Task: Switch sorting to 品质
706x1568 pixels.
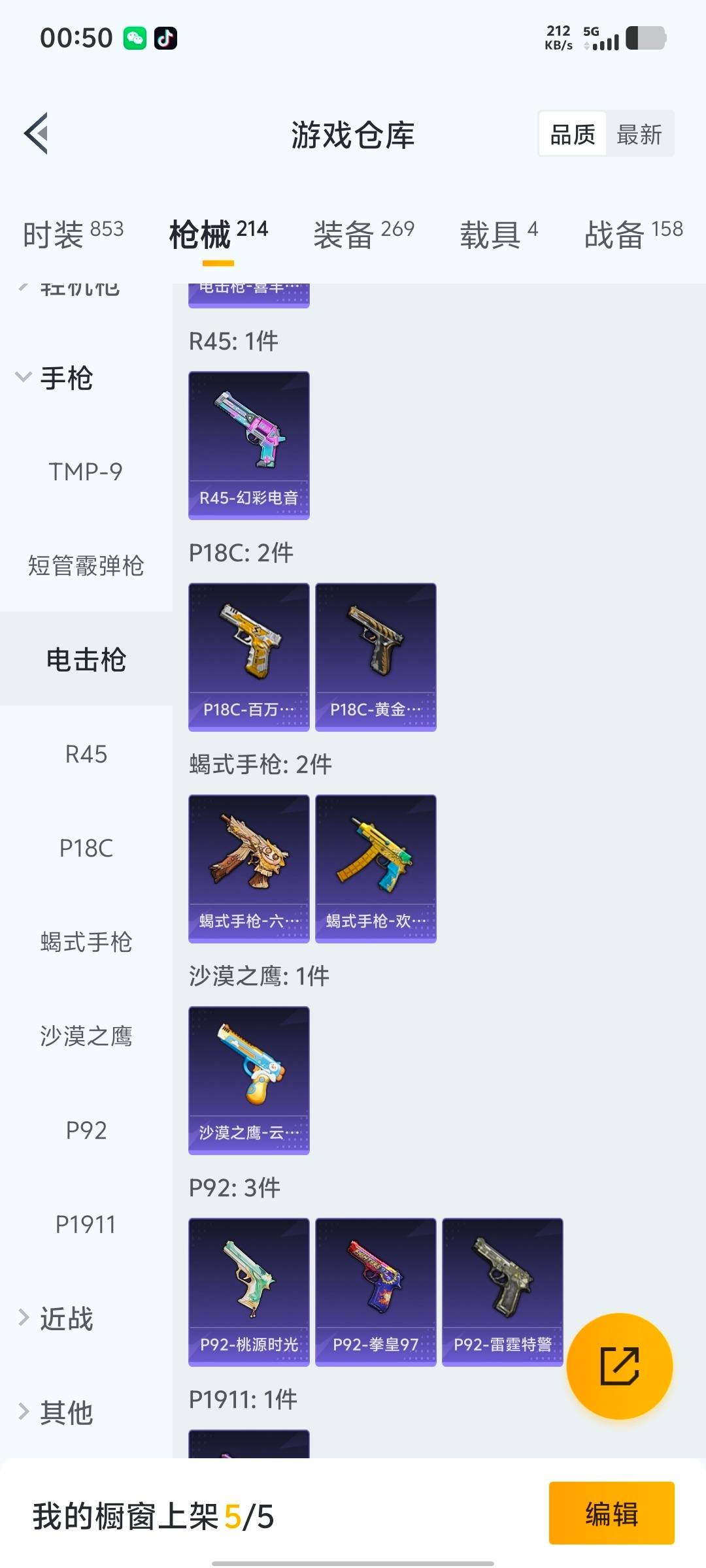Action: click(571, 134)
